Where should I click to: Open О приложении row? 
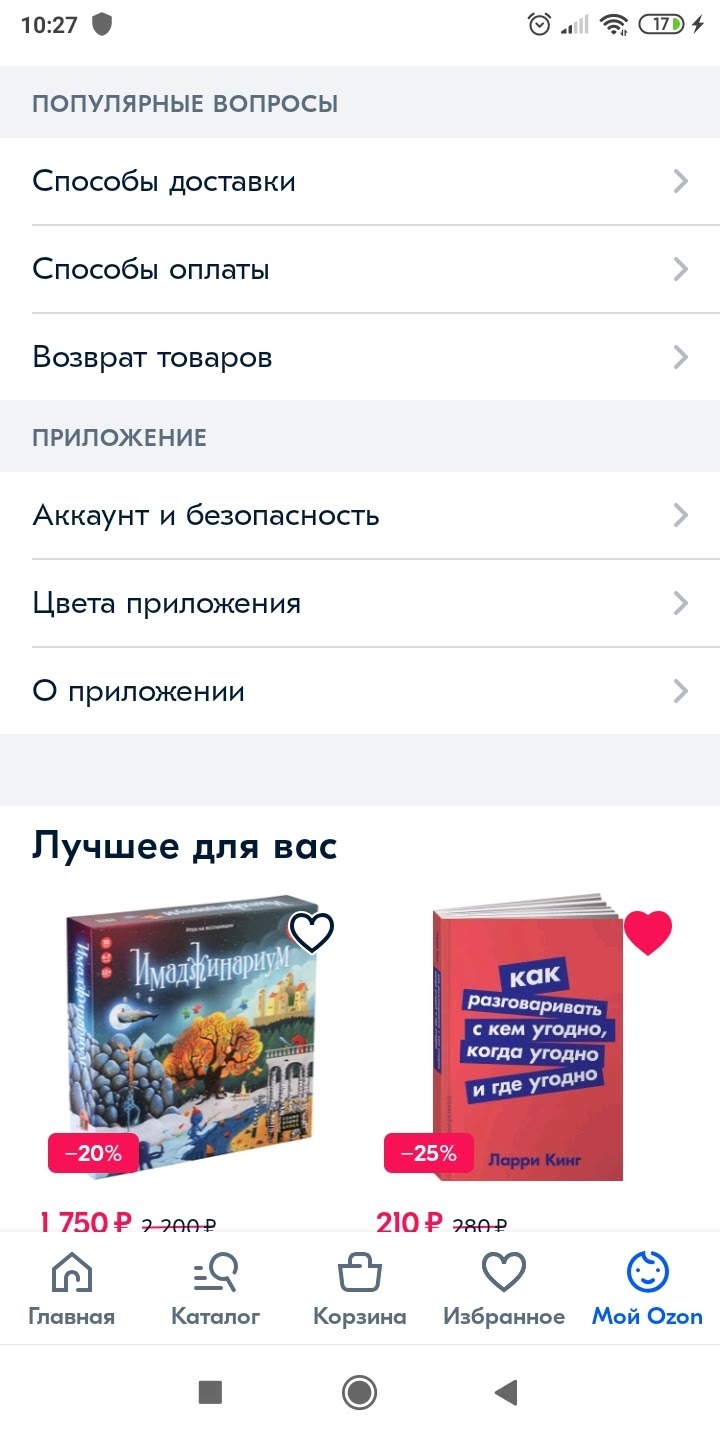(360, 691)
